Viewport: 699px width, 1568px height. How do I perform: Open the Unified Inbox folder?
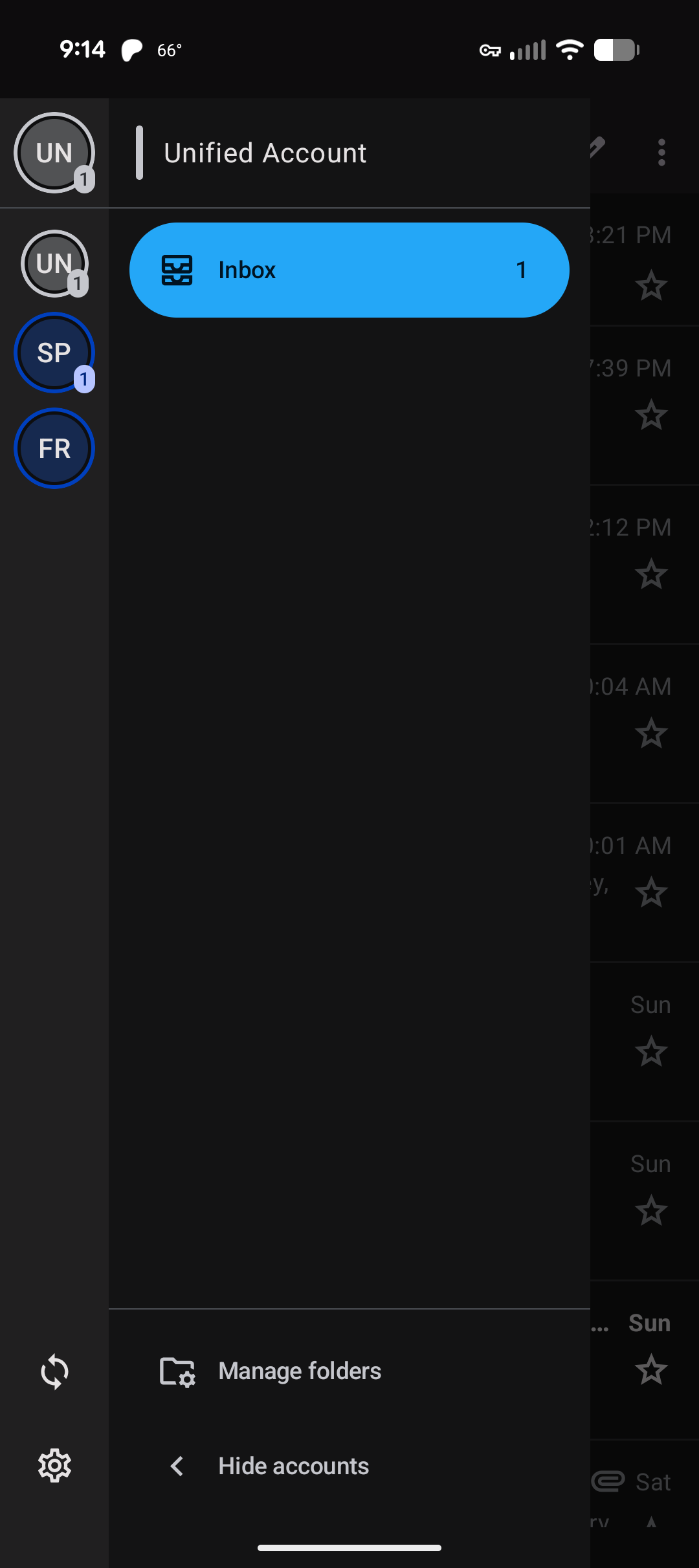click(349, 270)
